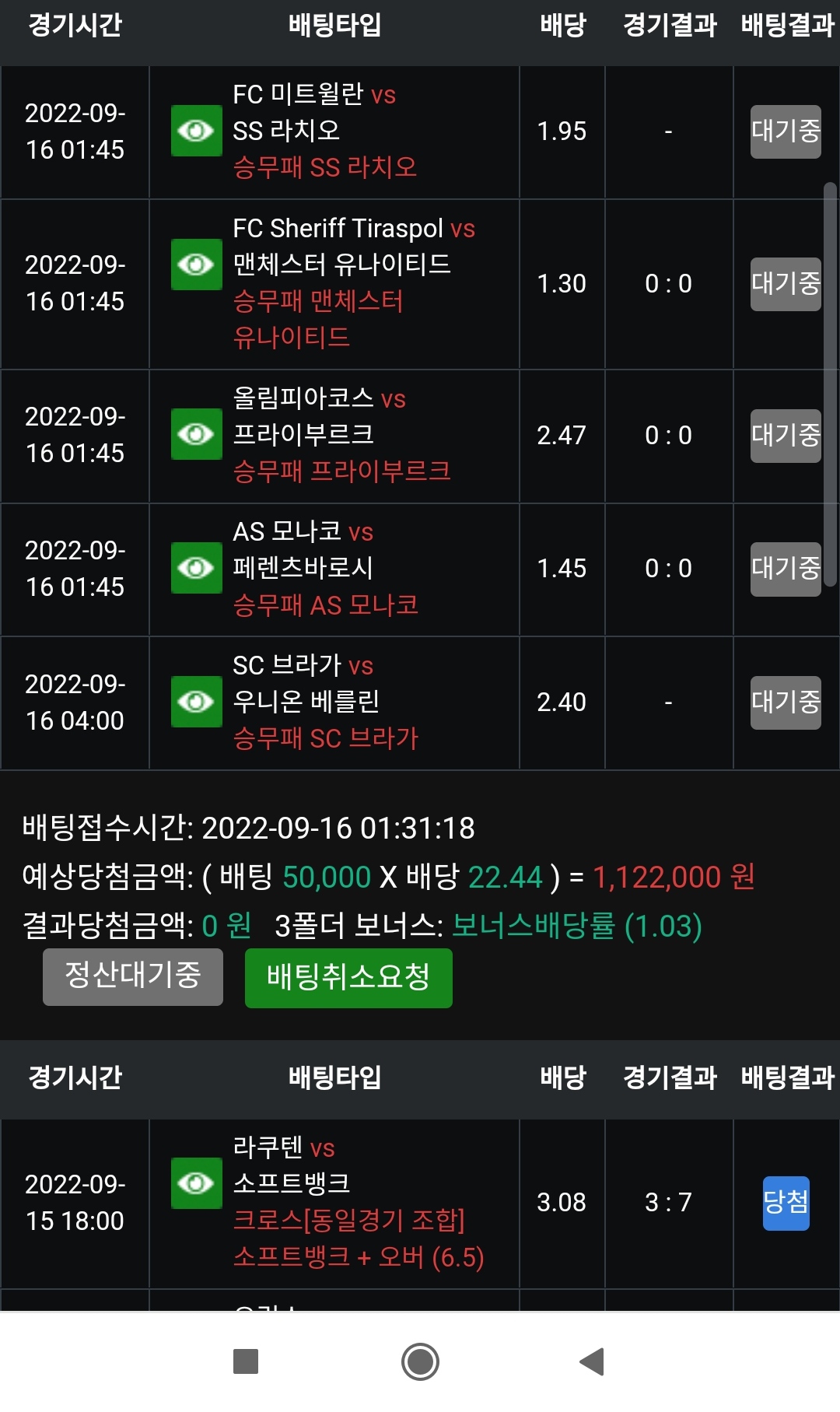Tap the eye icon for 올림피아코스 vs 프라이부르크
Screen dimensions: 840x1412
[x=196, y=434]
